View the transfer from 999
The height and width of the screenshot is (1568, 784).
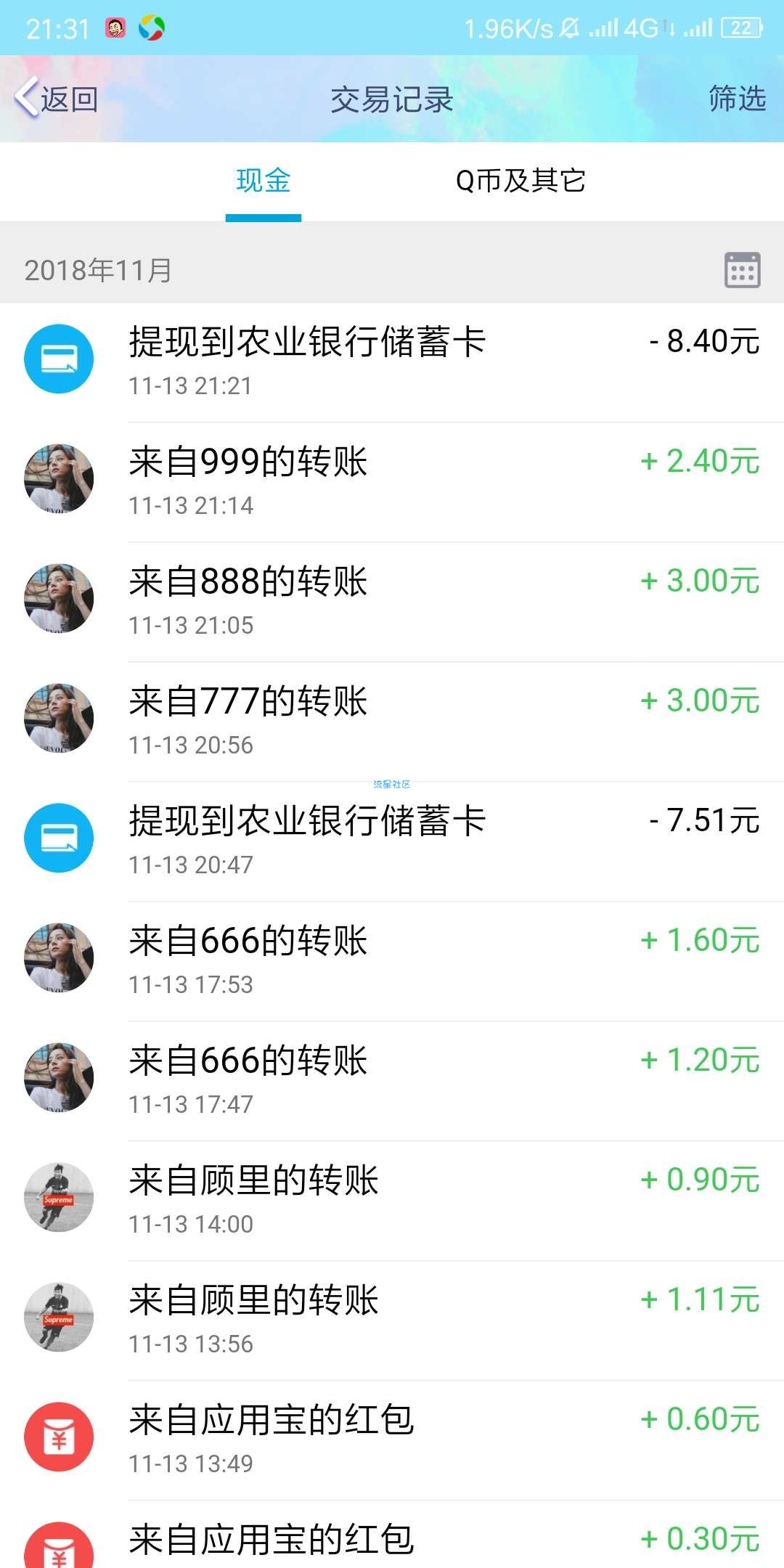coord(392,482)
